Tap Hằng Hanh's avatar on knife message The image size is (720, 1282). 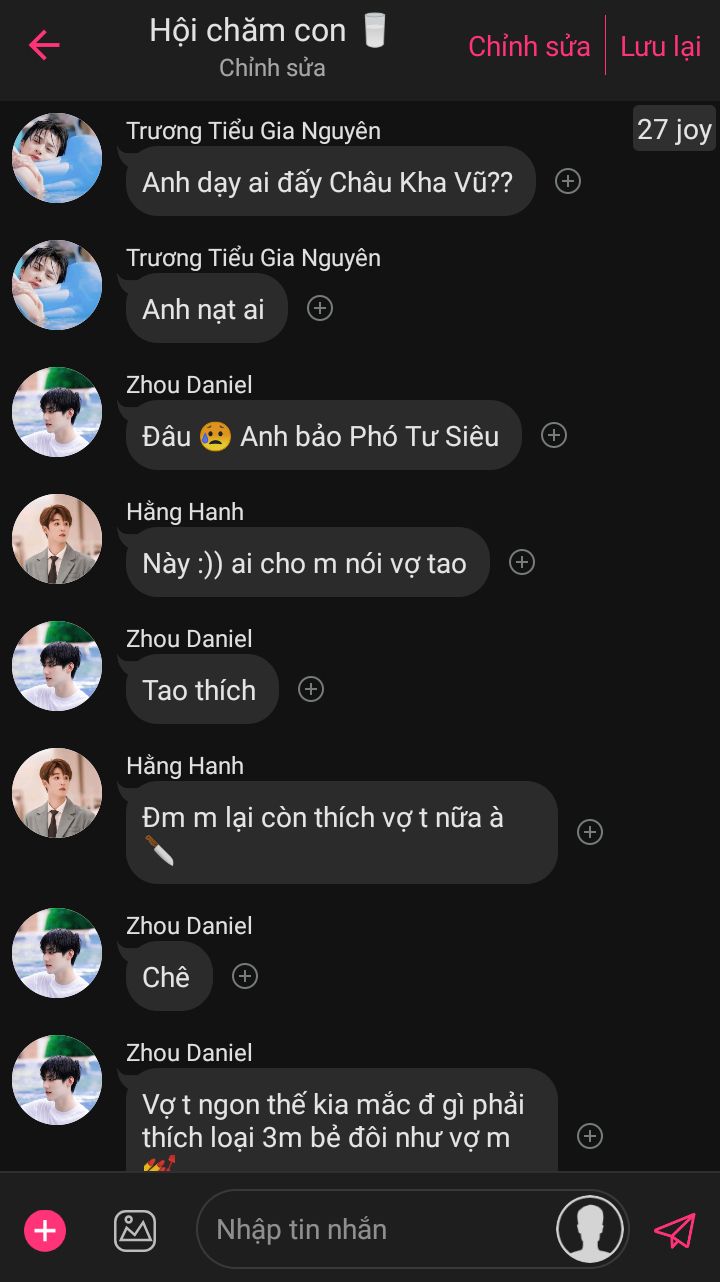tap(57, 792)
